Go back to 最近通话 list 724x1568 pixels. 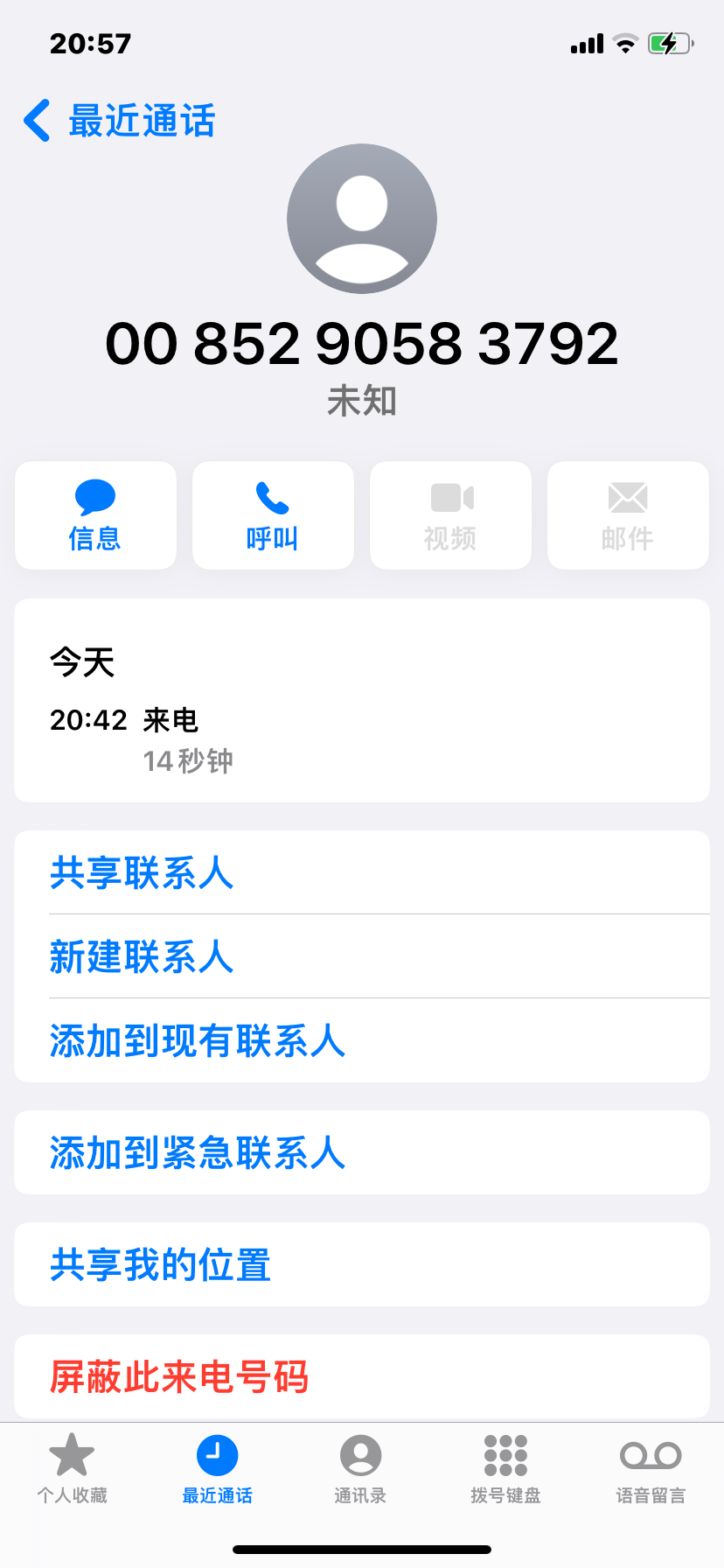(x=120, y=121)
